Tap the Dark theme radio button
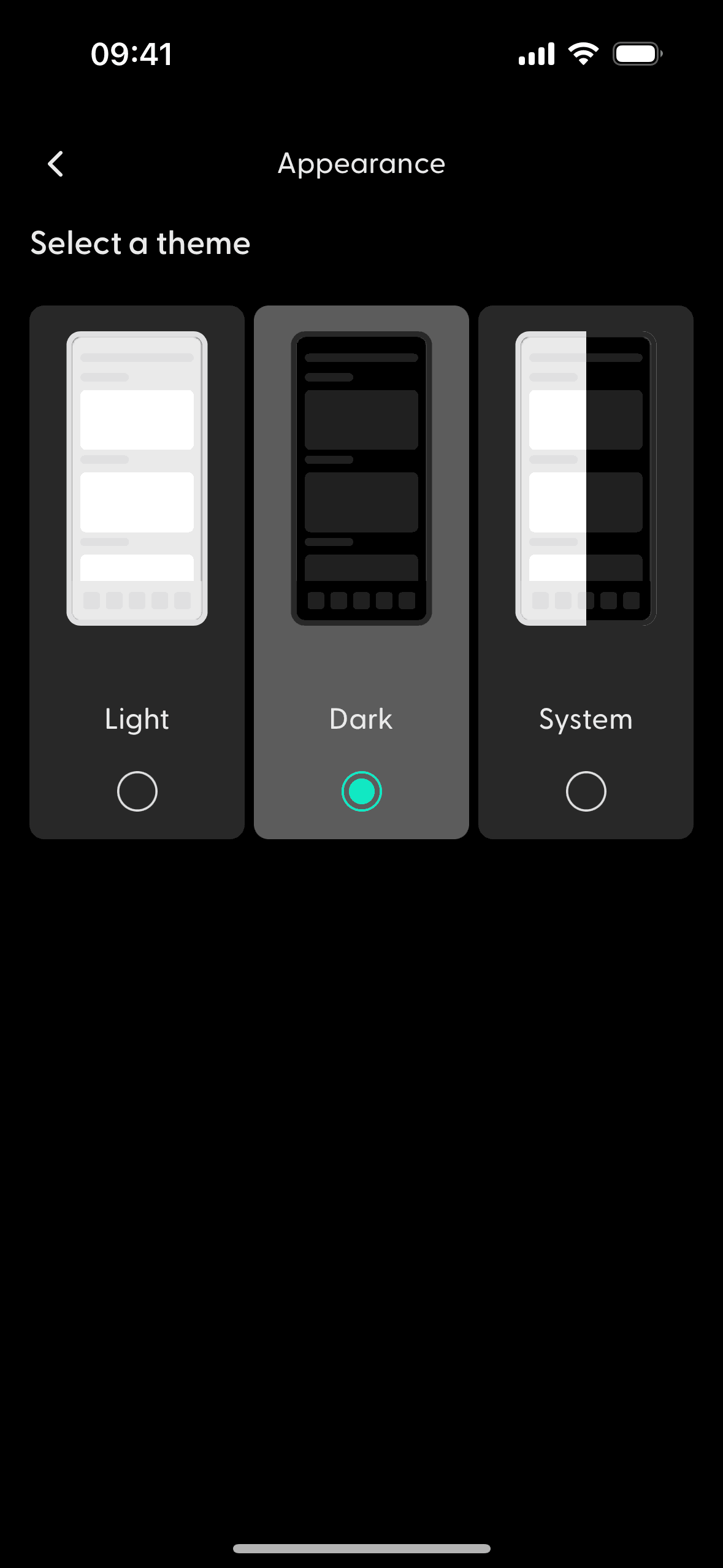The height and width of the screenshot is (1568, 723). (x=361, y=791)
